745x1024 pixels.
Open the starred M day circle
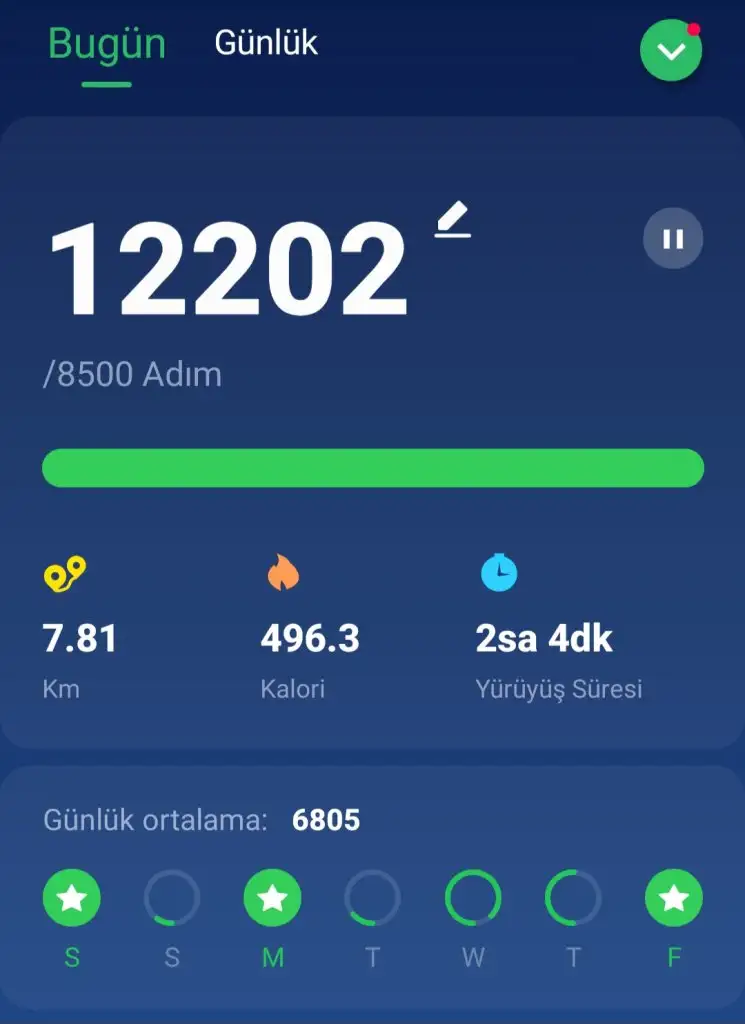pyautogui.click(x=273, y=898)
